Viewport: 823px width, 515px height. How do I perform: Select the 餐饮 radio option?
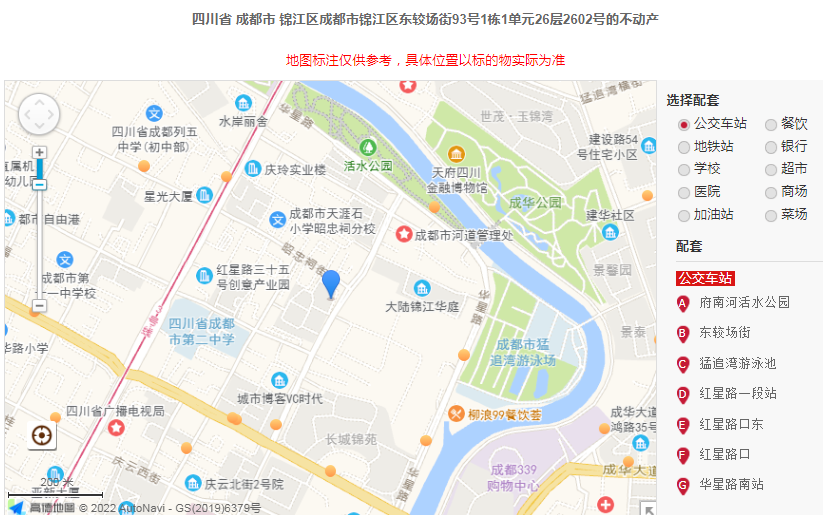(771, 124)
